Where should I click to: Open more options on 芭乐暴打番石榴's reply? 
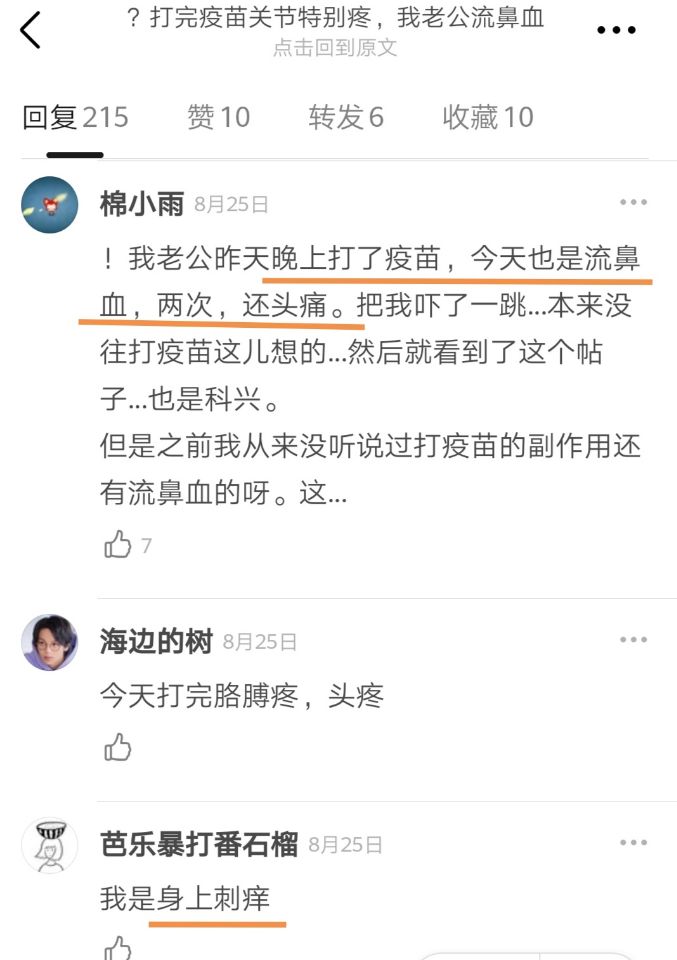pos(633,843)
